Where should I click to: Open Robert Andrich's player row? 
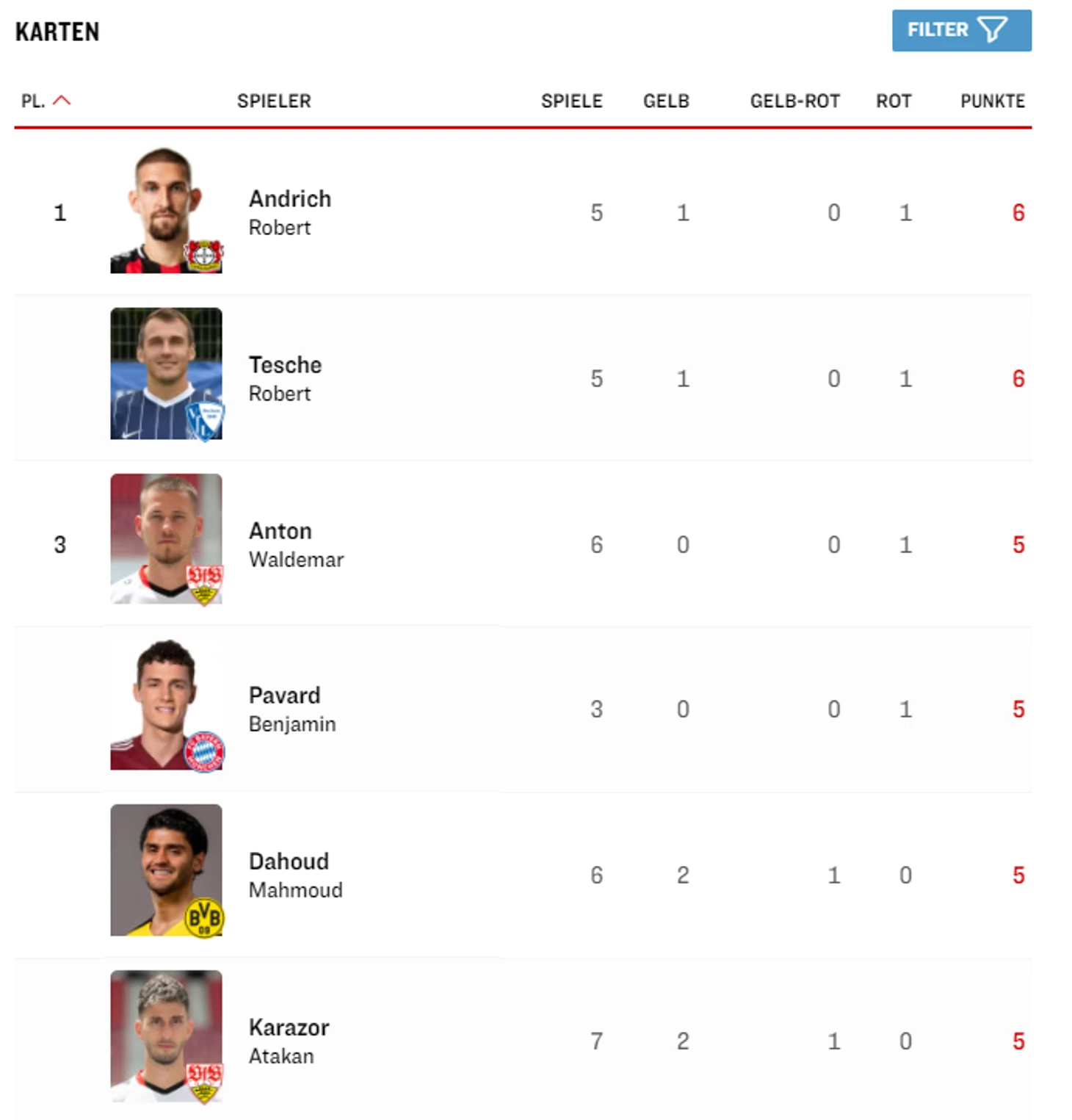289,212
